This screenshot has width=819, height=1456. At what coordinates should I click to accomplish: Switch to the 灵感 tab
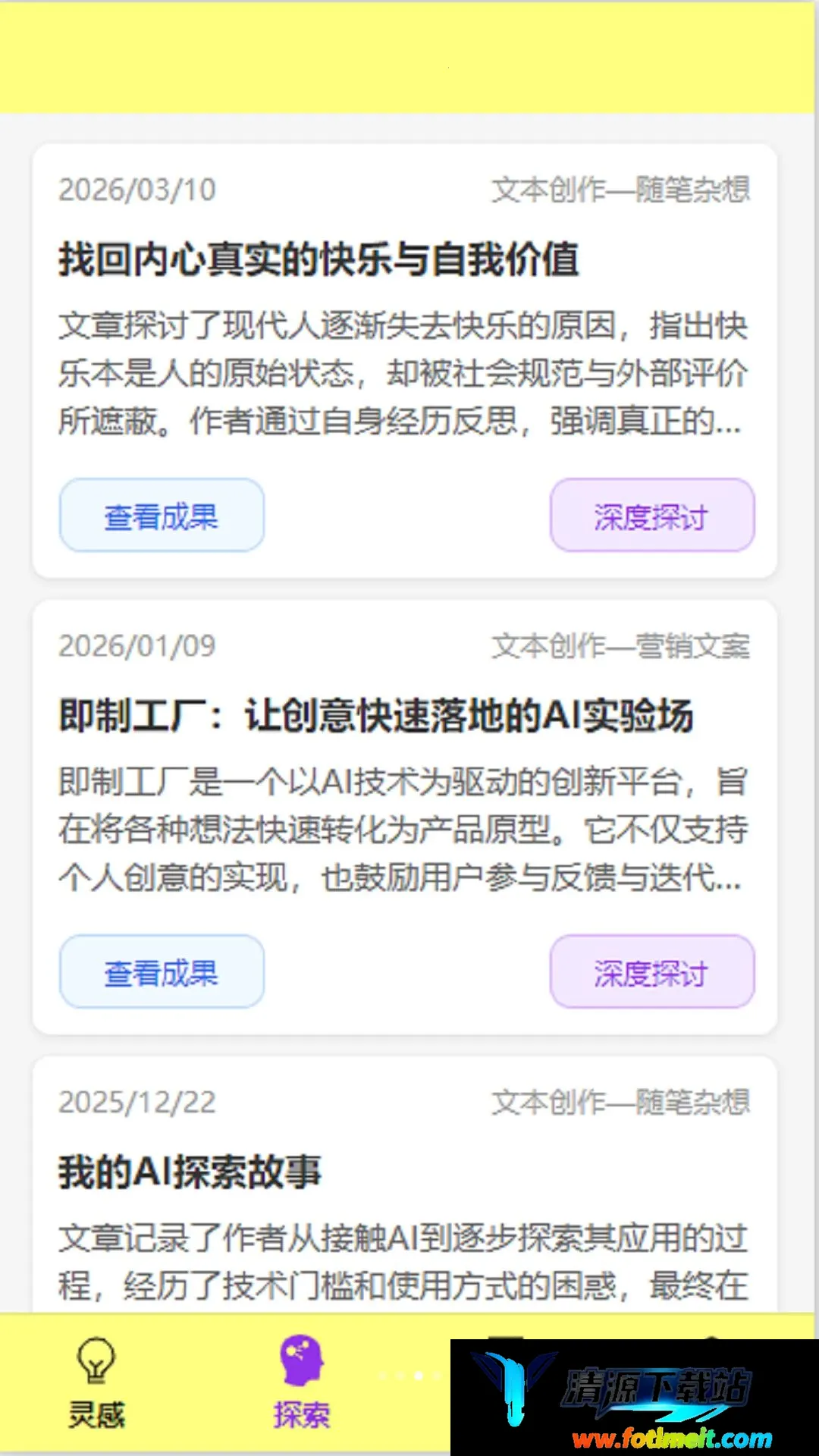pos(96,1383)
